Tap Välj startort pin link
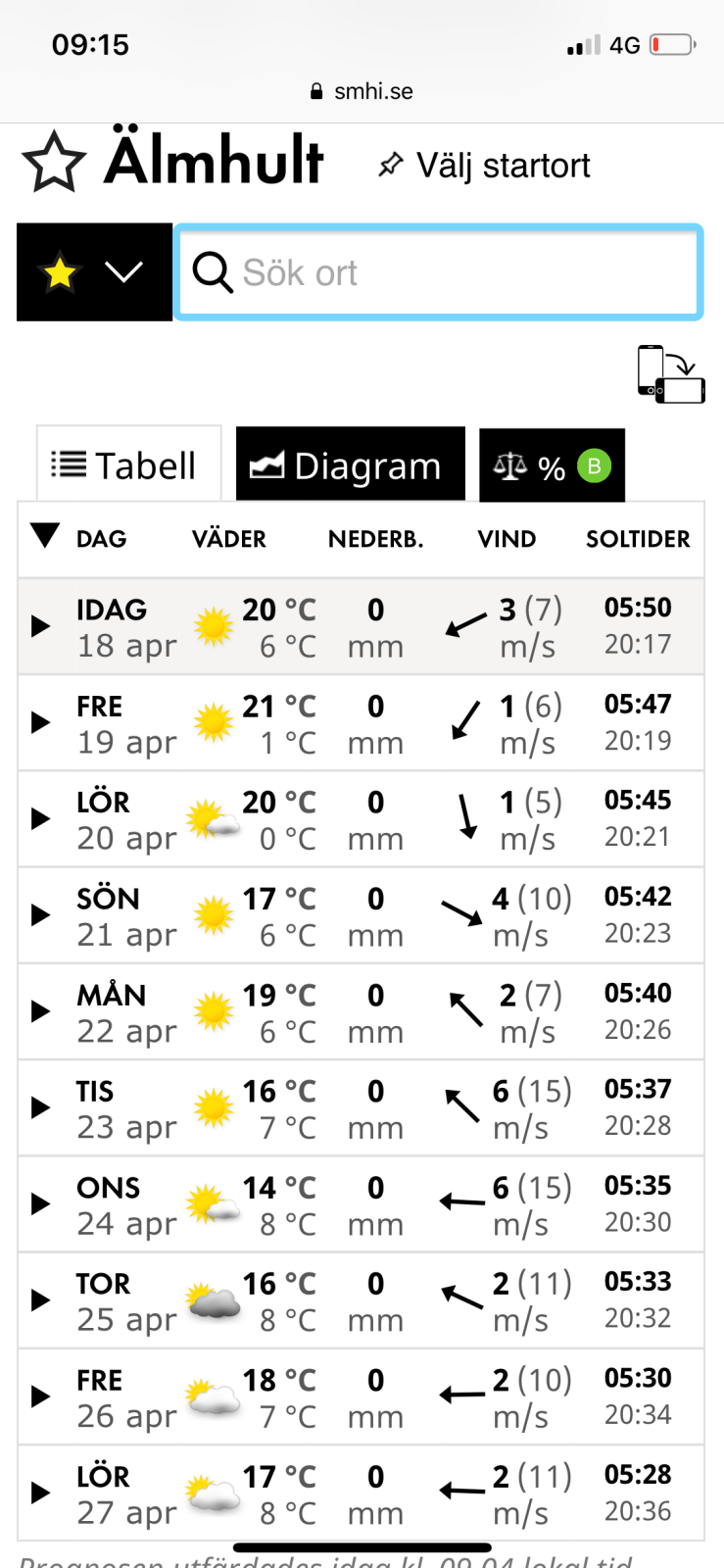The width and height of the screenshot is (724, 1568). coord(485,166)
